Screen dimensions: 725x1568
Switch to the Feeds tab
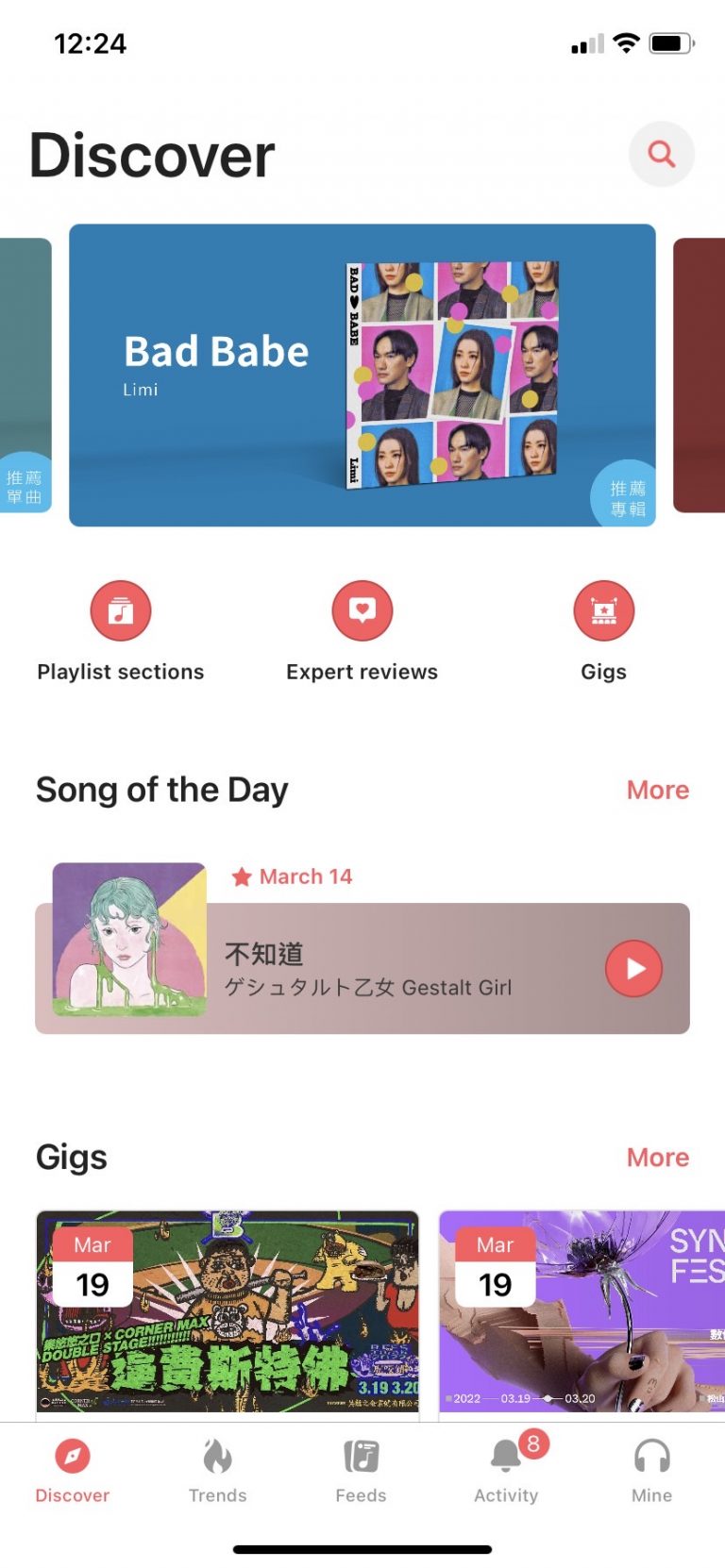click(362, 1470)
